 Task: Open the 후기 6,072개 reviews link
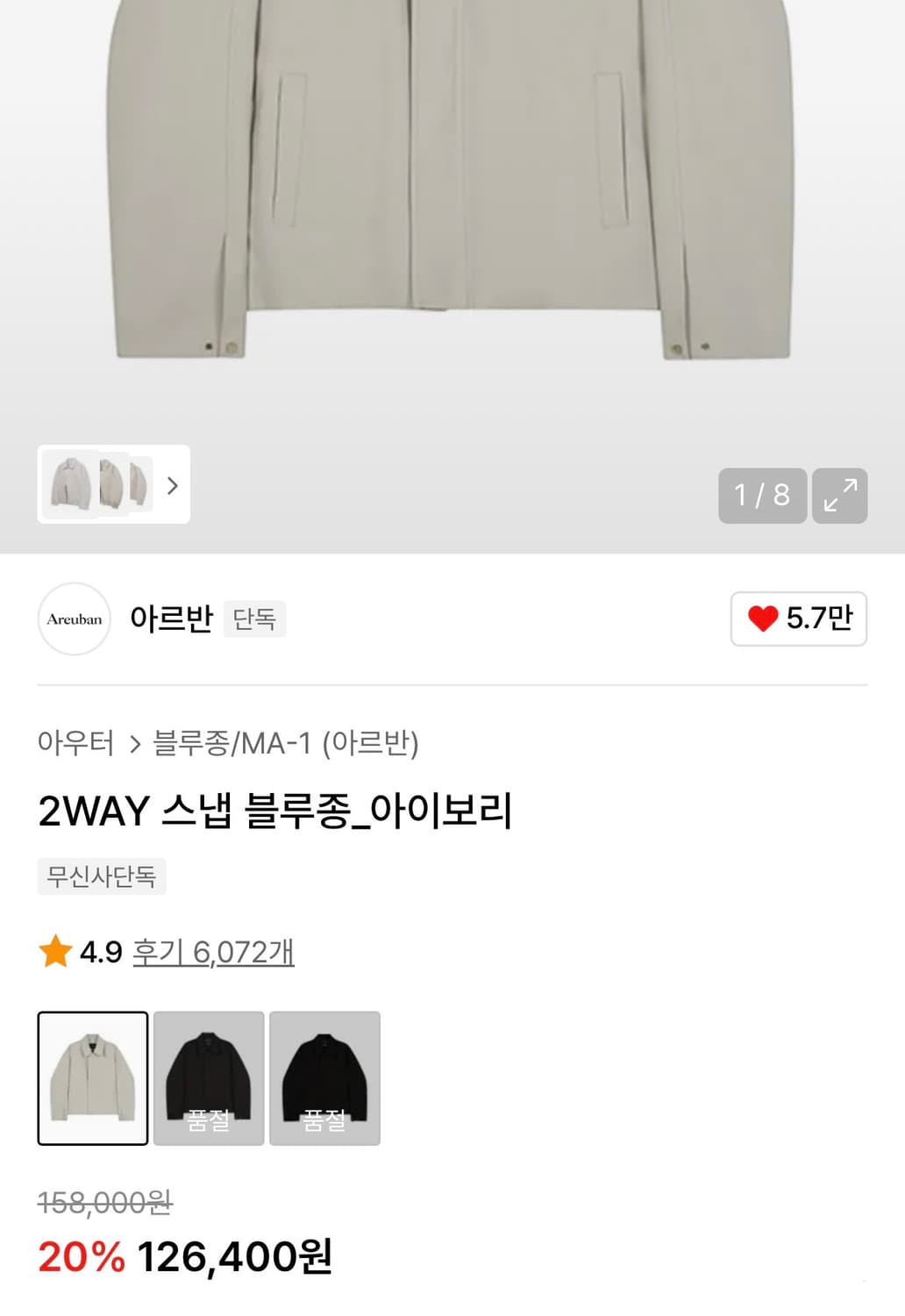click(x=212, y=951)
